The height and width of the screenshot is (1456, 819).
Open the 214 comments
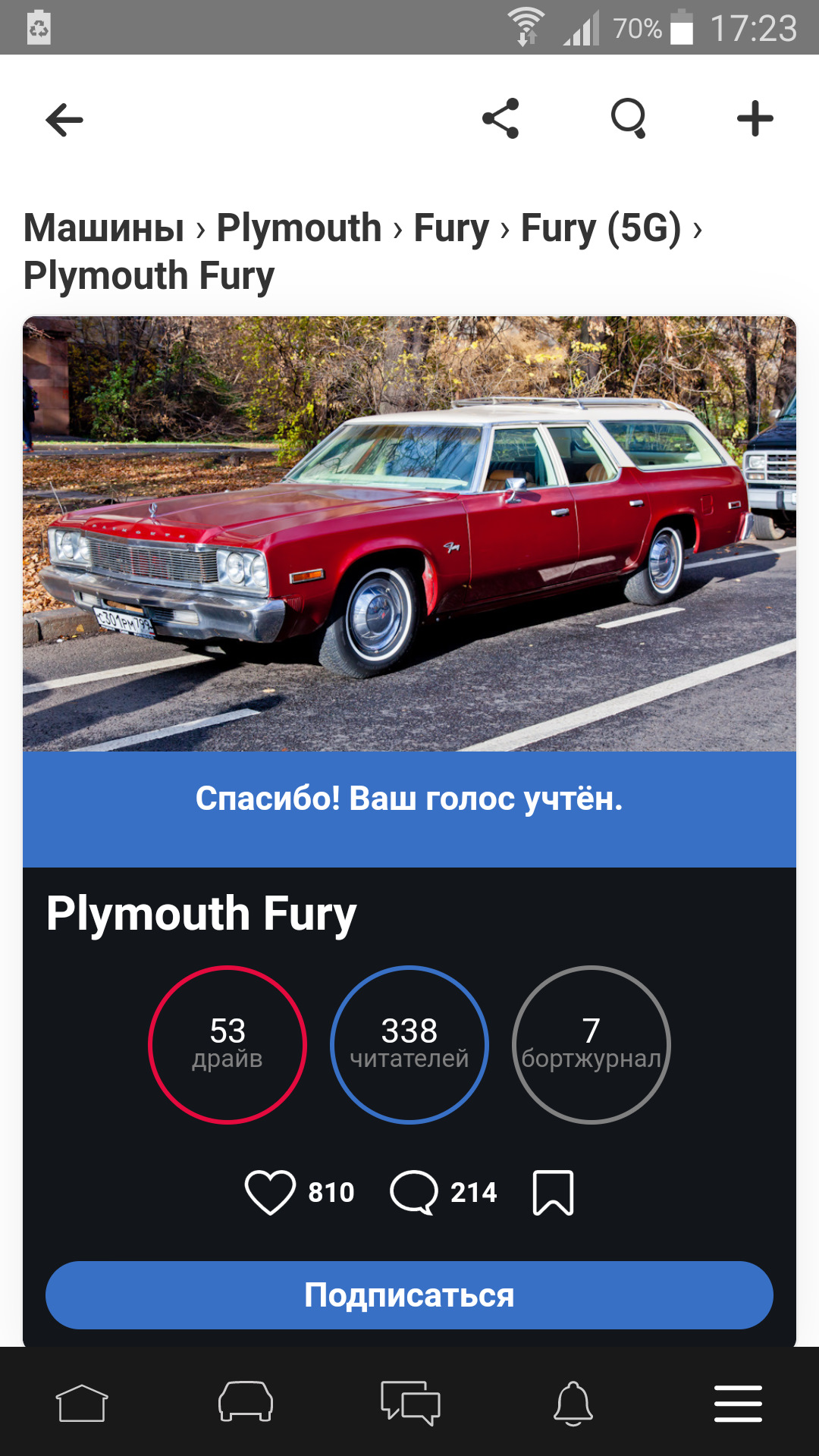click(x=414, y=1192)
